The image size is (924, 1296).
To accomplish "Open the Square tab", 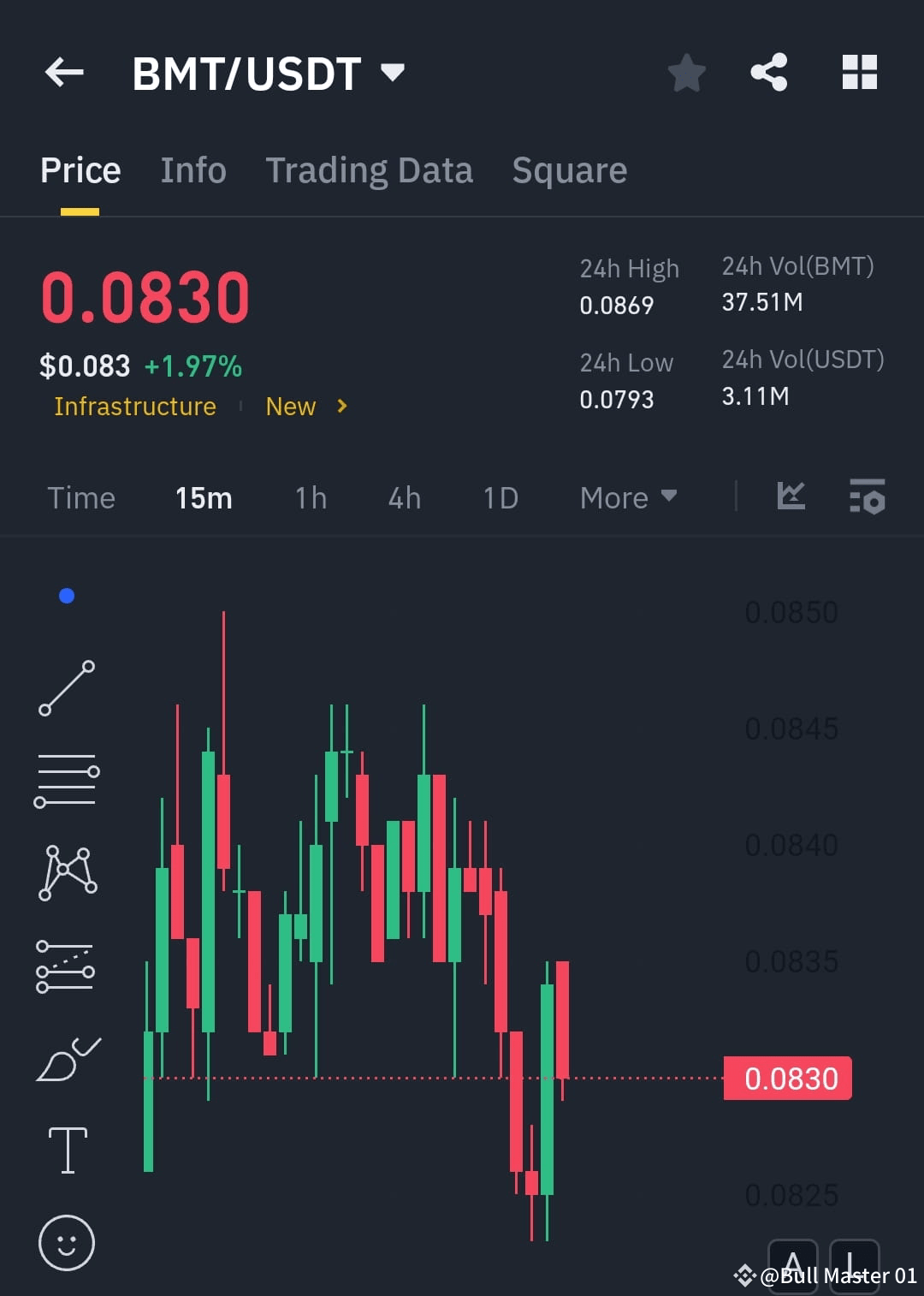I will (569, 169).
